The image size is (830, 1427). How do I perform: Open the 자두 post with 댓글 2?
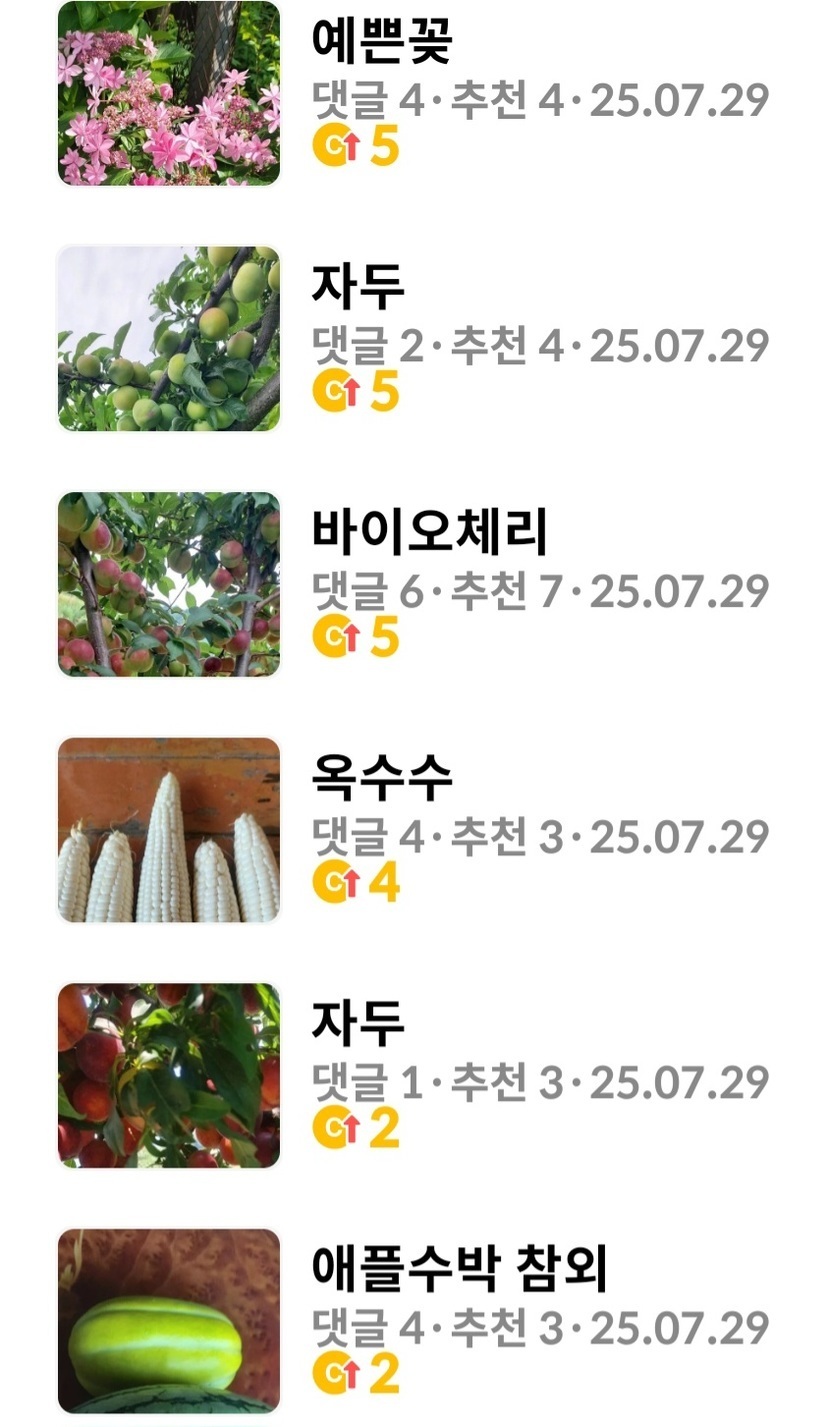click(x=358, y=287)
